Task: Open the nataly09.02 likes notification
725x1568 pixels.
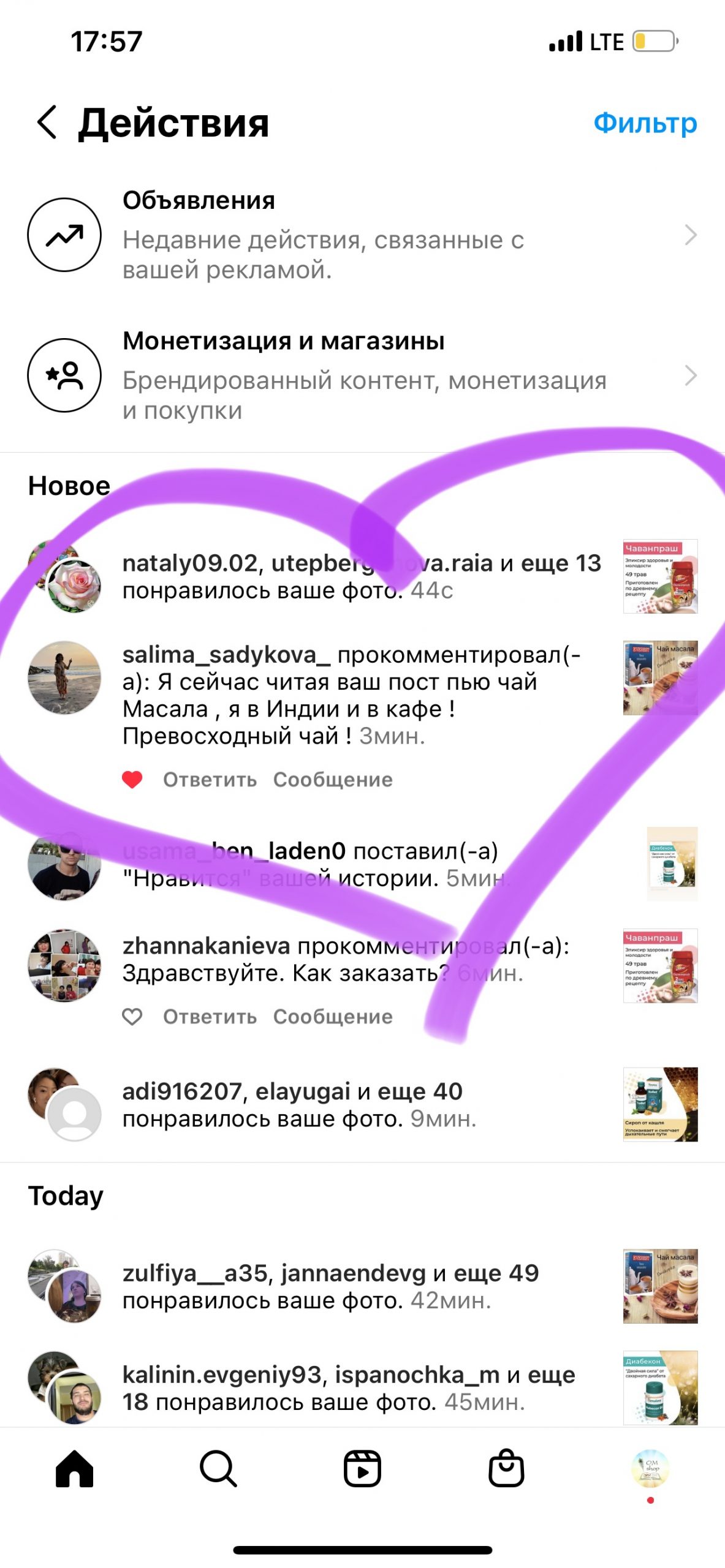Action: pos(362,576)
